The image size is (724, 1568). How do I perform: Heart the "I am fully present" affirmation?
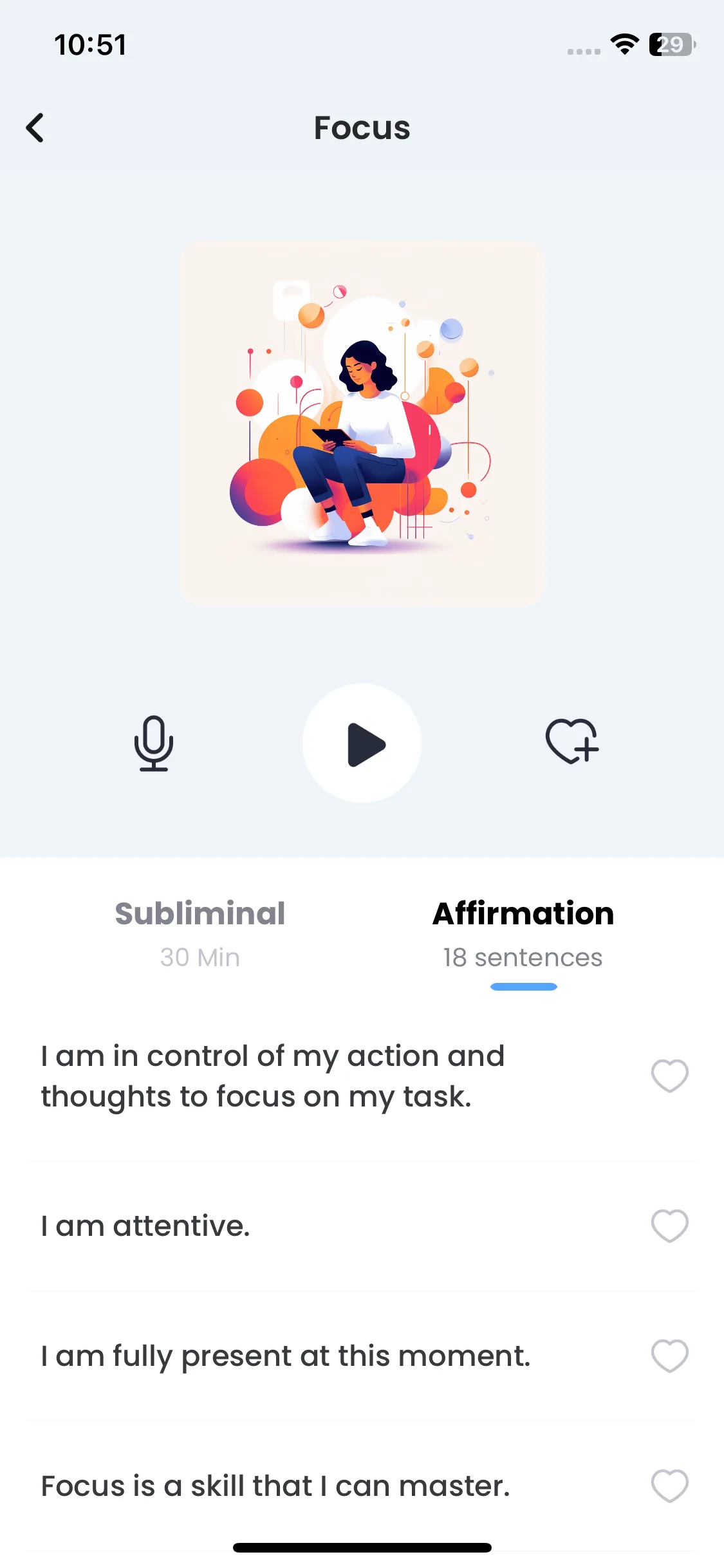click(x=669, y=1356)
